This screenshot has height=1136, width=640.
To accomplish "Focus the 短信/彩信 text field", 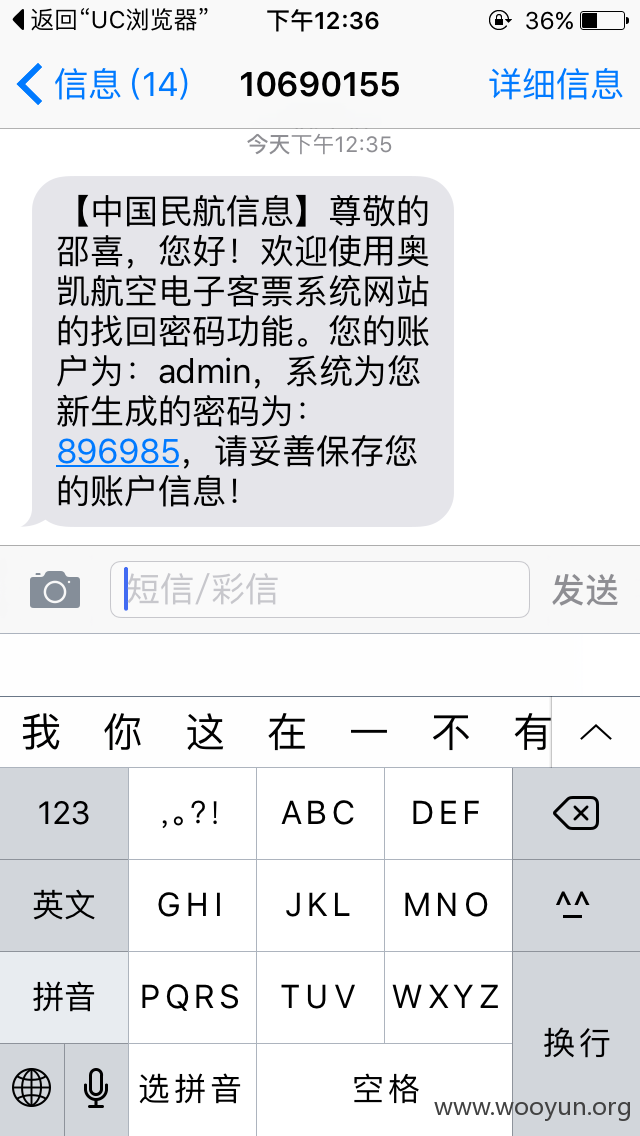I will click(x=320, y=590).
